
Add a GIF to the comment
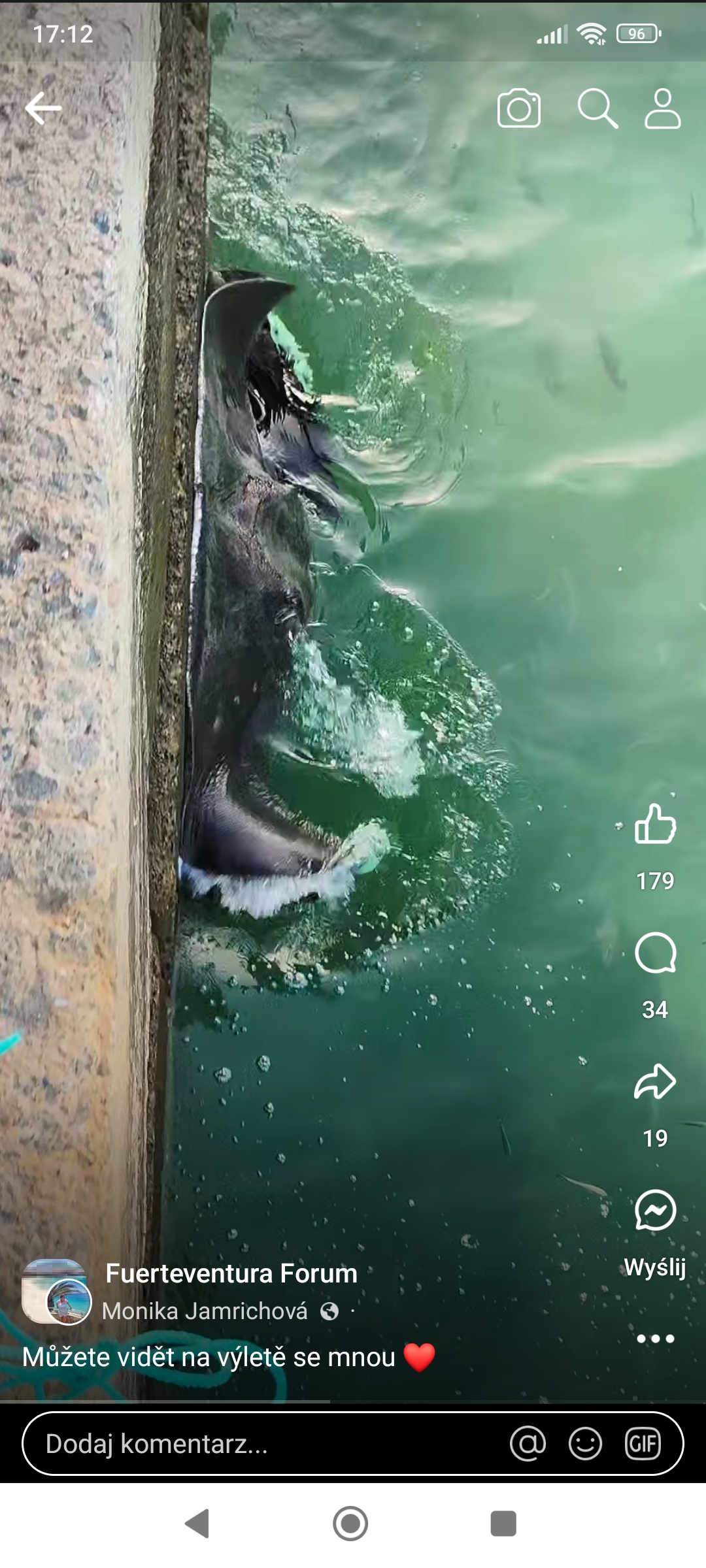[643, 1444]
